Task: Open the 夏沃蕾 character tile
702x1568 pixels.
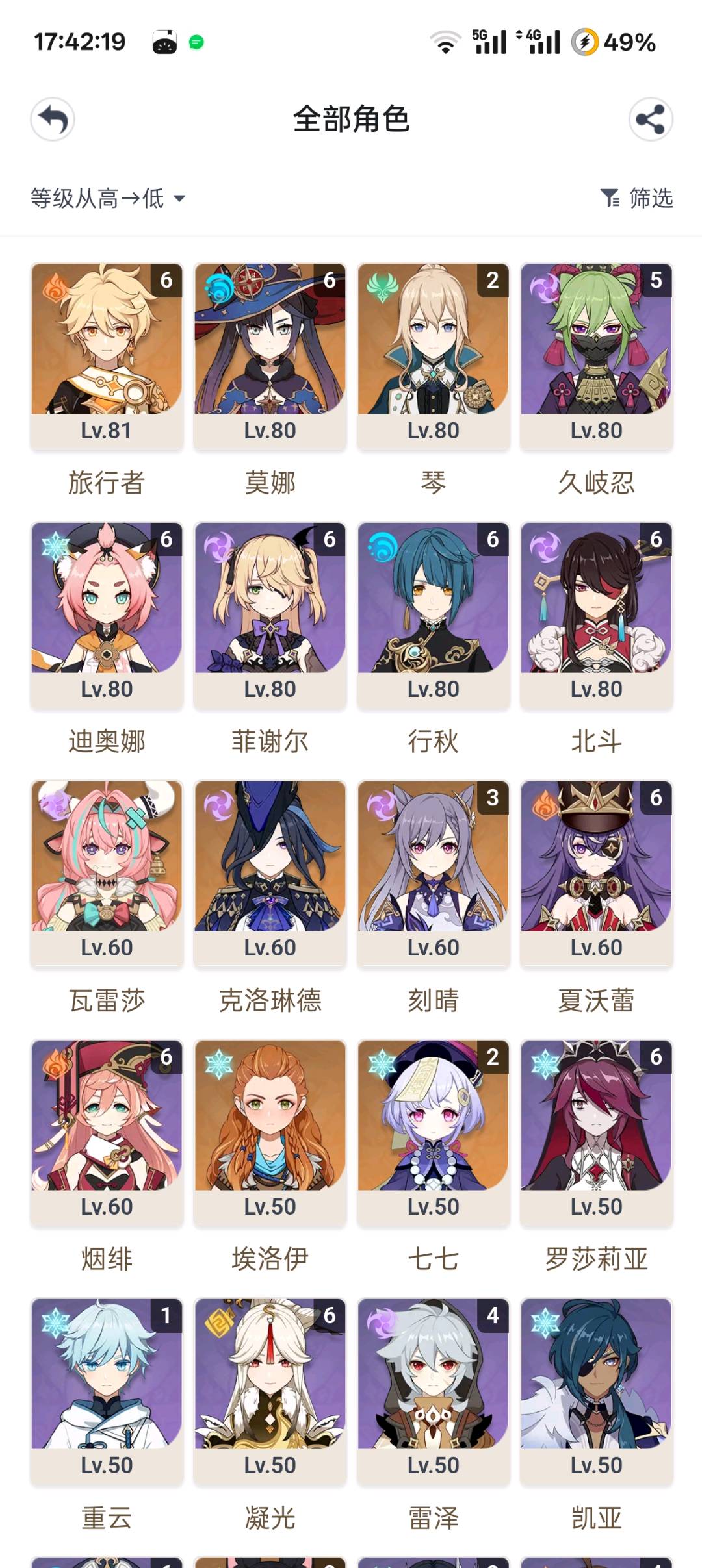Action: coord(596,872)
